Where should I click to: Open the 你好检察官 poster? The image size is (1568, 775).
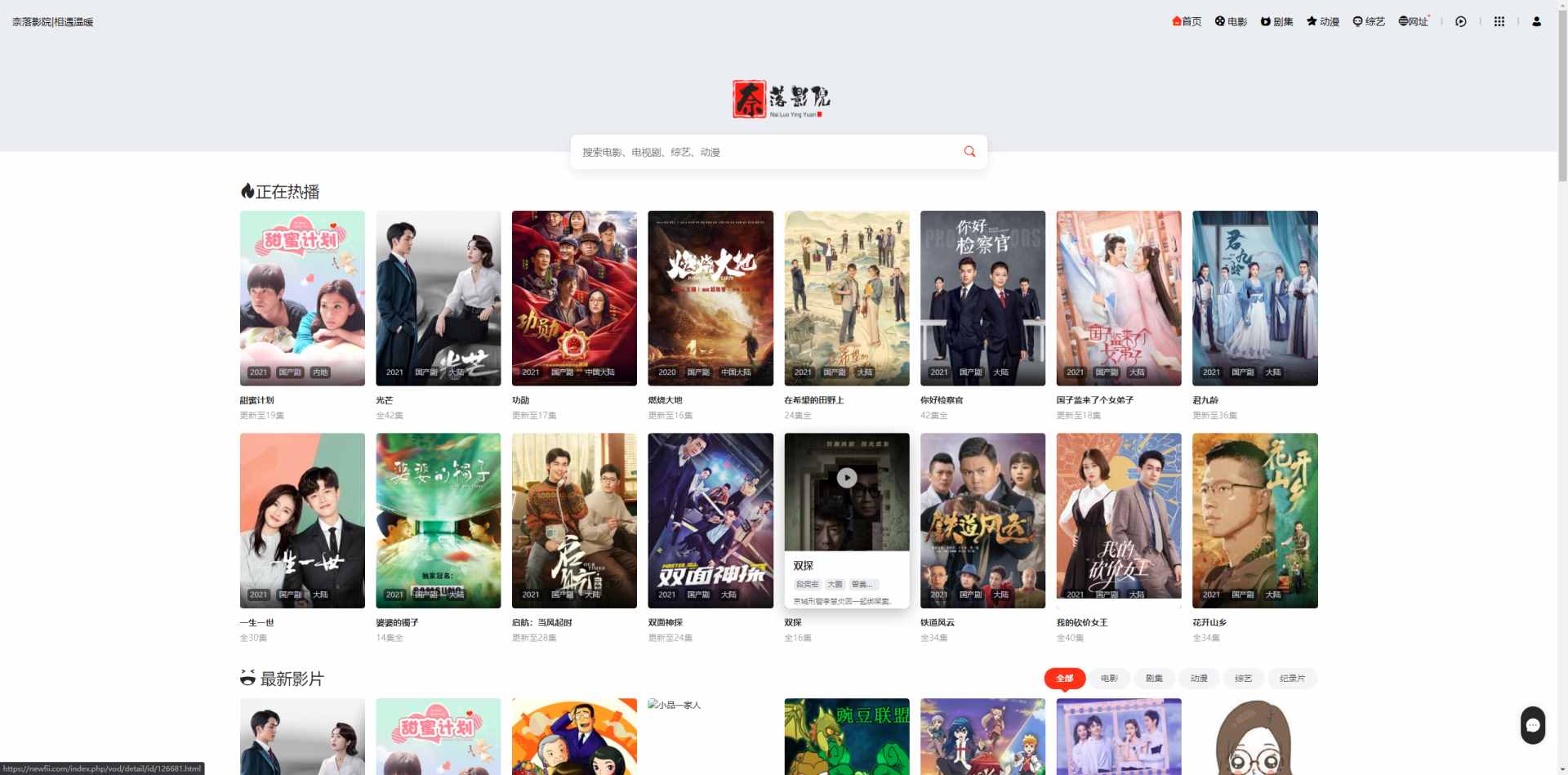[982, 298]
